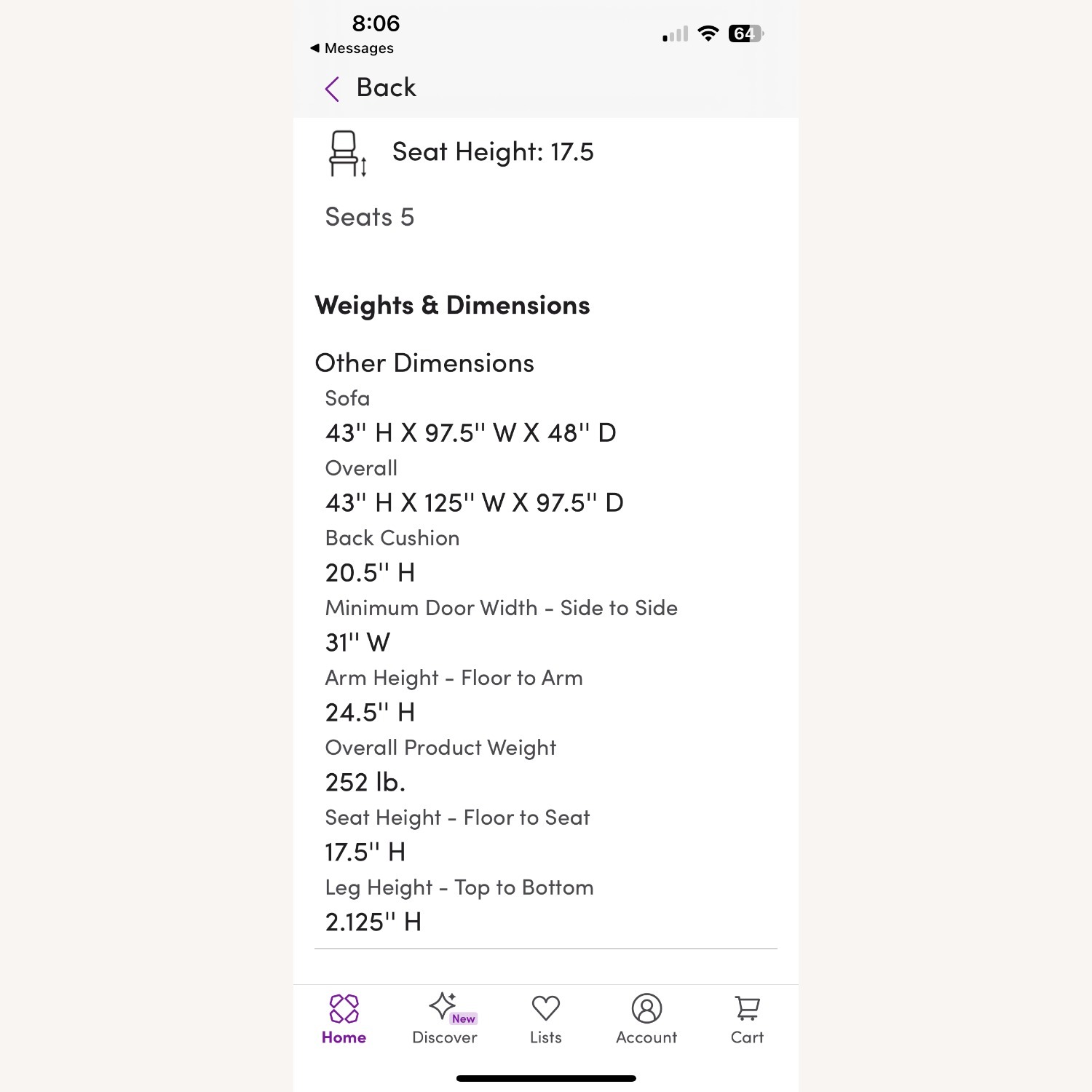Open the Lists tab
Viewport: 1092px width, 1092px height.
[545, 1019]
